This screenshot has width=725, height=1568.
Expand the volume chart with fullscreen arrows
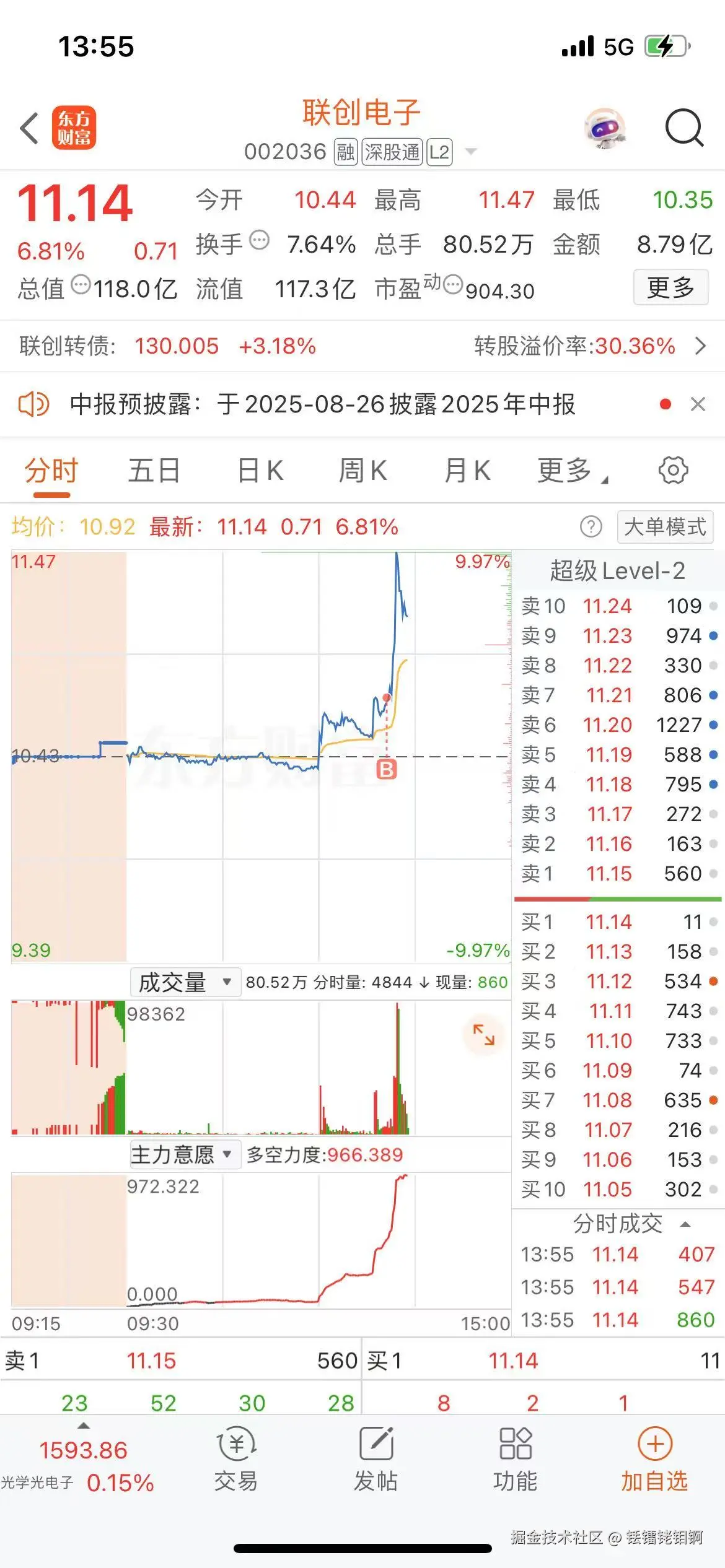(484, 1035)
